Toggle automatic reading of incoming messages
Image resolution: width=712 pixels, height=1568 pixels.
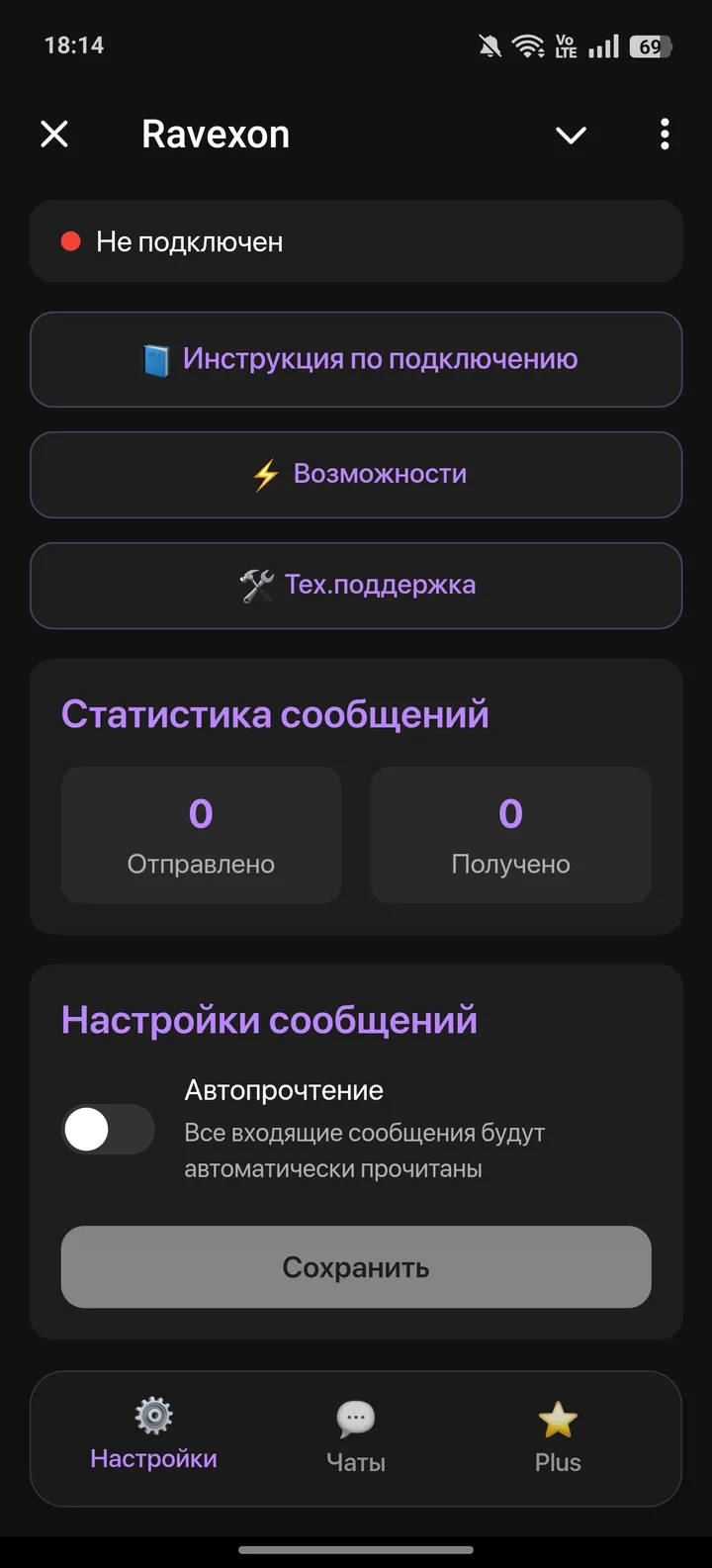tap(108, 1129)
